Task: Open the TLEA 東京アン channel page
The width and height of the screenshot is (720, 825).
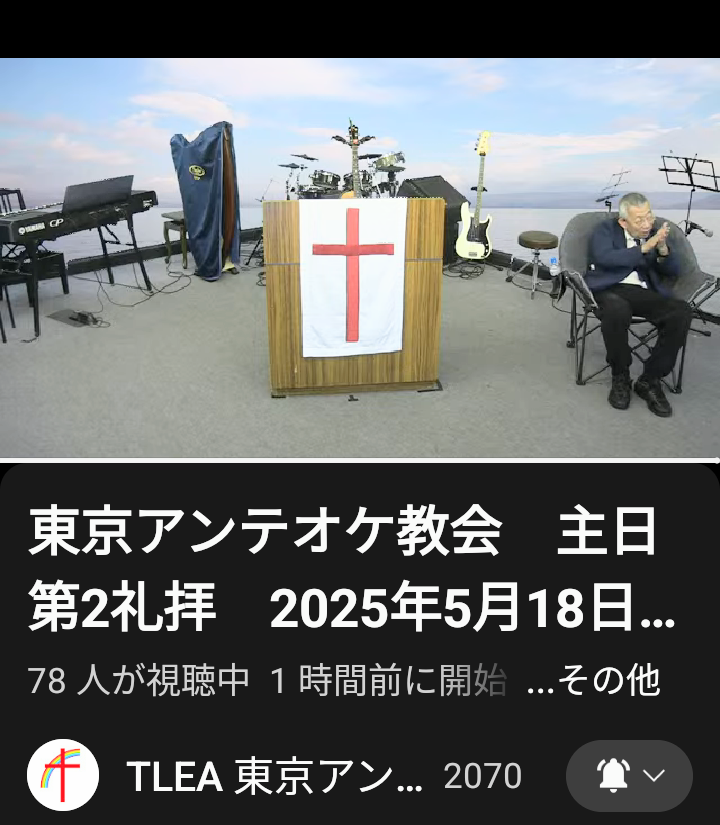Action: [x=275, y=776]
